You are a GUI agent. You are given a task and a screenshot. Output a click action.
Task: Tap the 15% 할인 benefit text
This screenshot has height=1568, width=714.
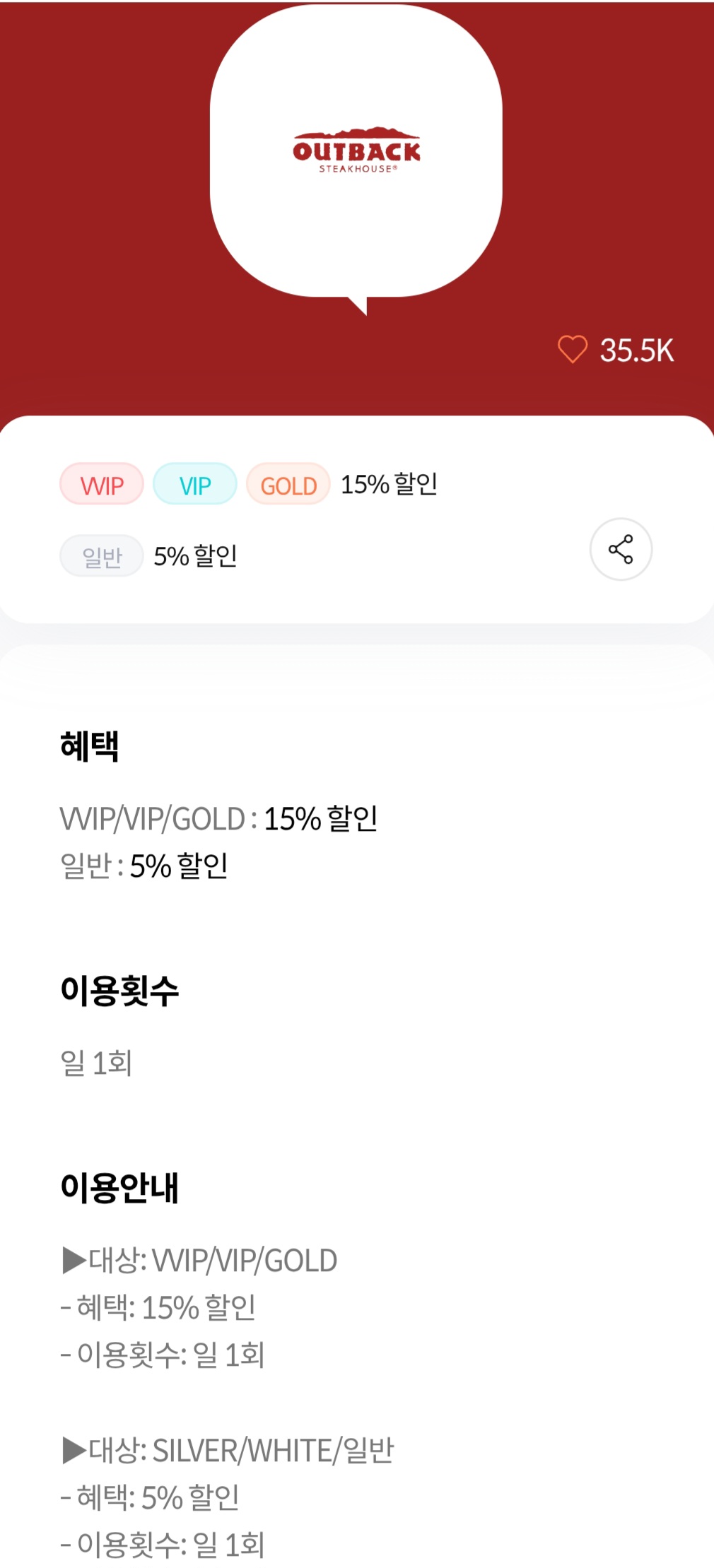(x=390, y=485)
